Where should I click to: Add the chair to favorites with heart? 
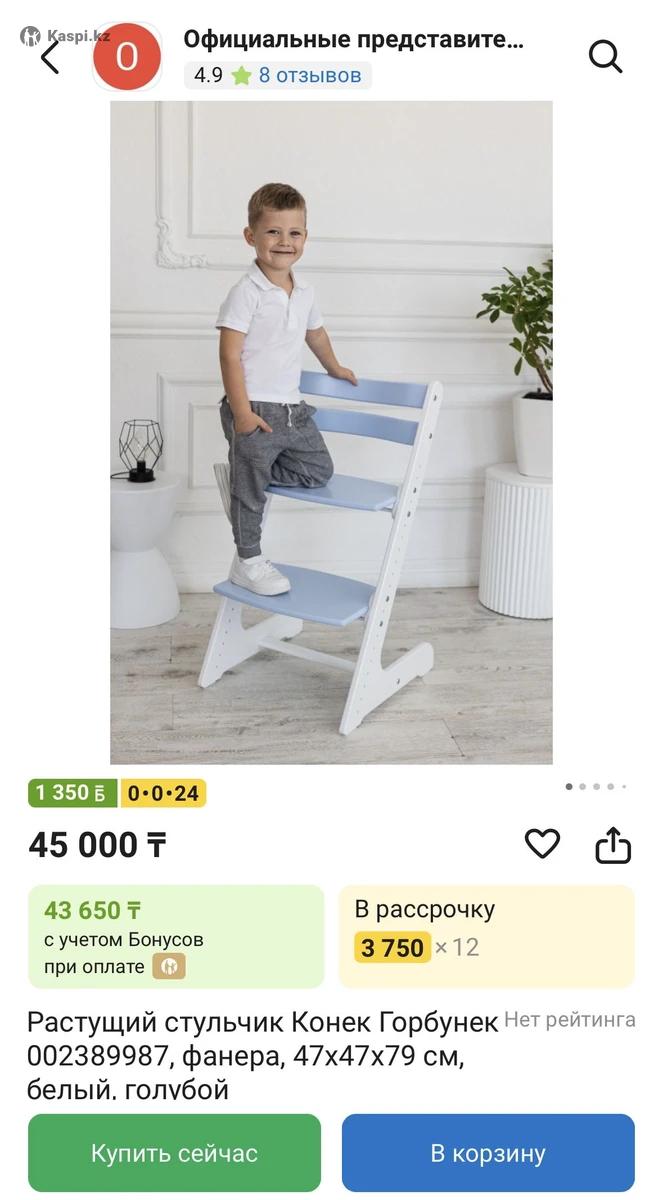[542, 845]
